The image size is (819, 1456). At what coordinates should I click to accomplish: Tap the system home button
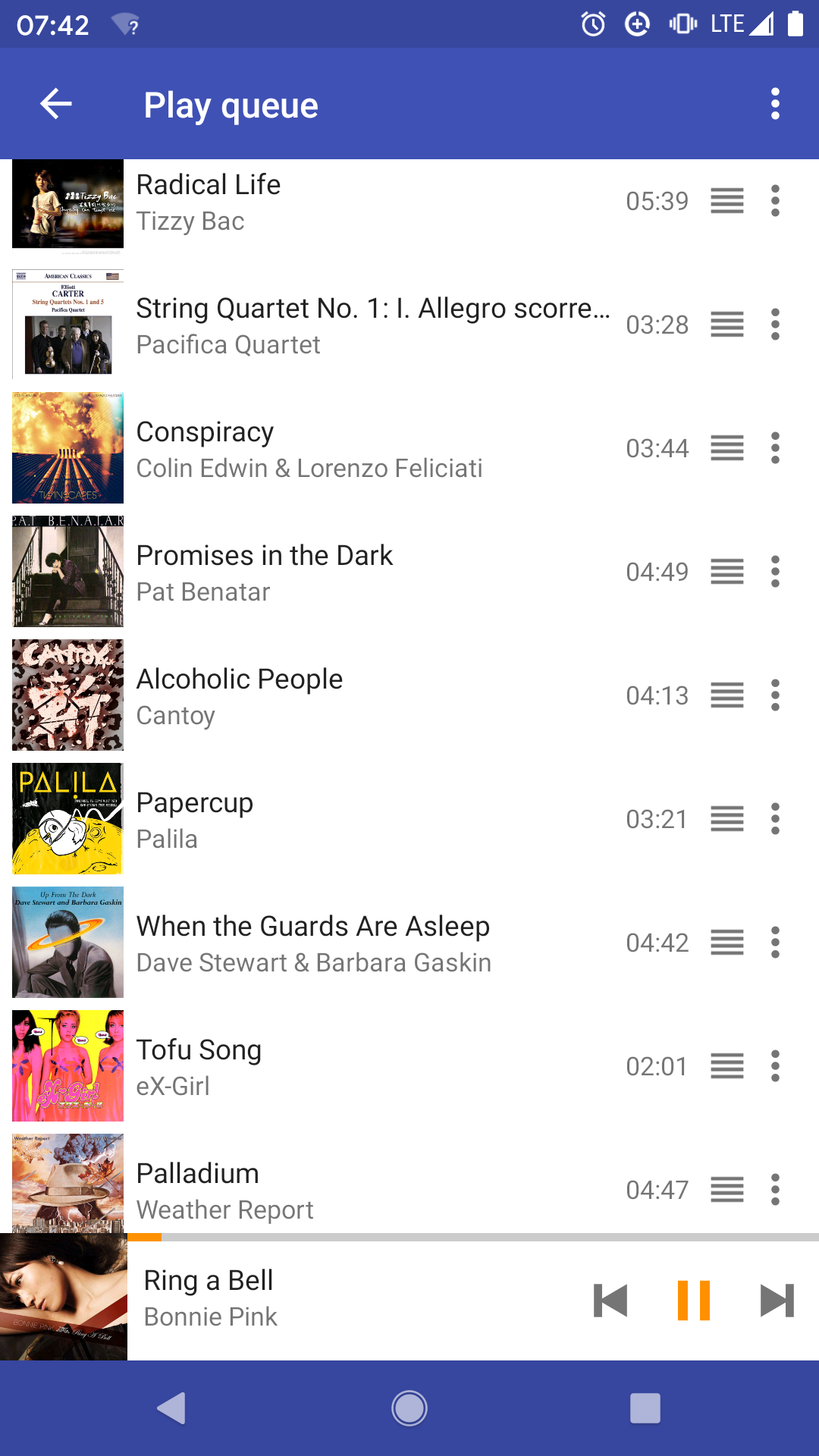[409, 1408]
